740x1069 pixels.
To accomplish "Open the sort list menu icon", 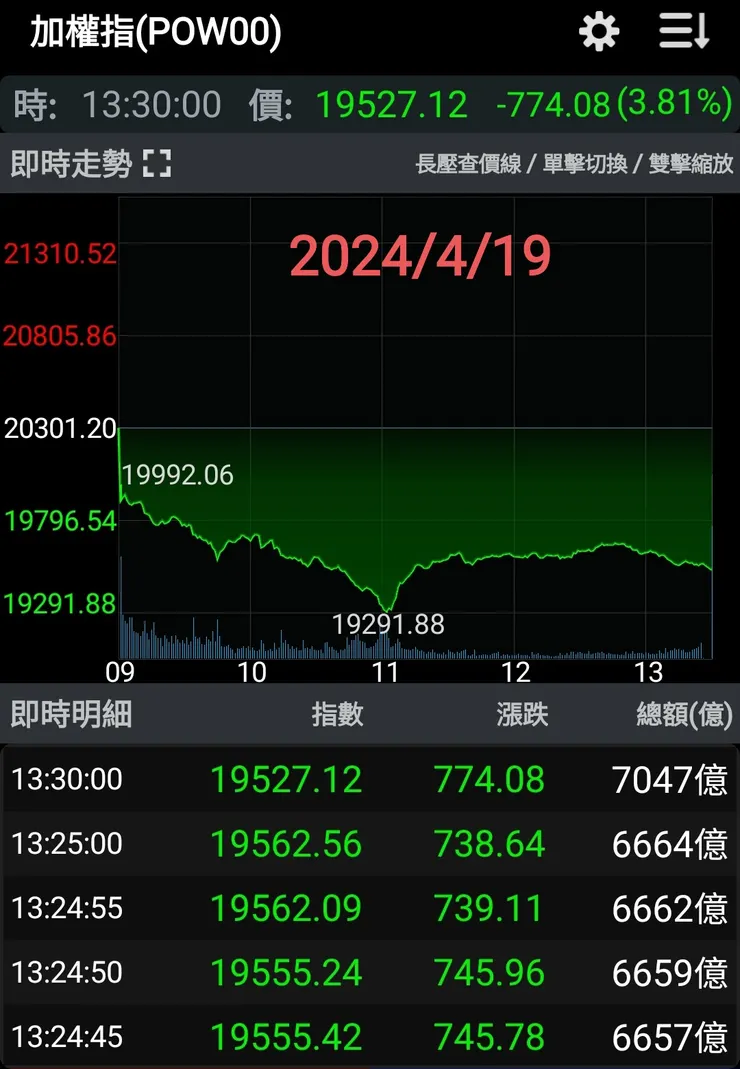I will [x=684, y=32].
